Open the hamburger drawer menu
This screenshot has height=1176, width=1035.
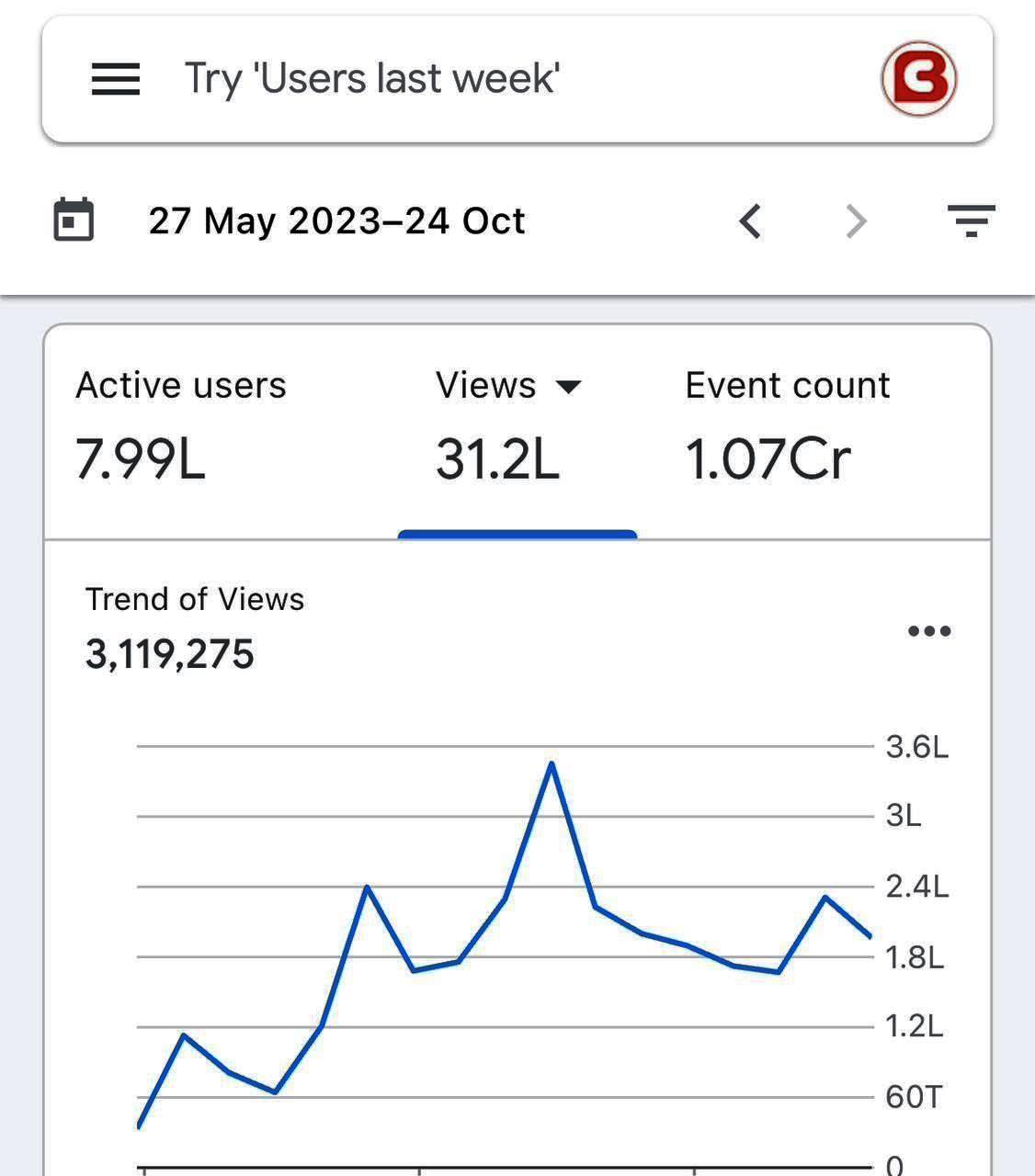116,80
